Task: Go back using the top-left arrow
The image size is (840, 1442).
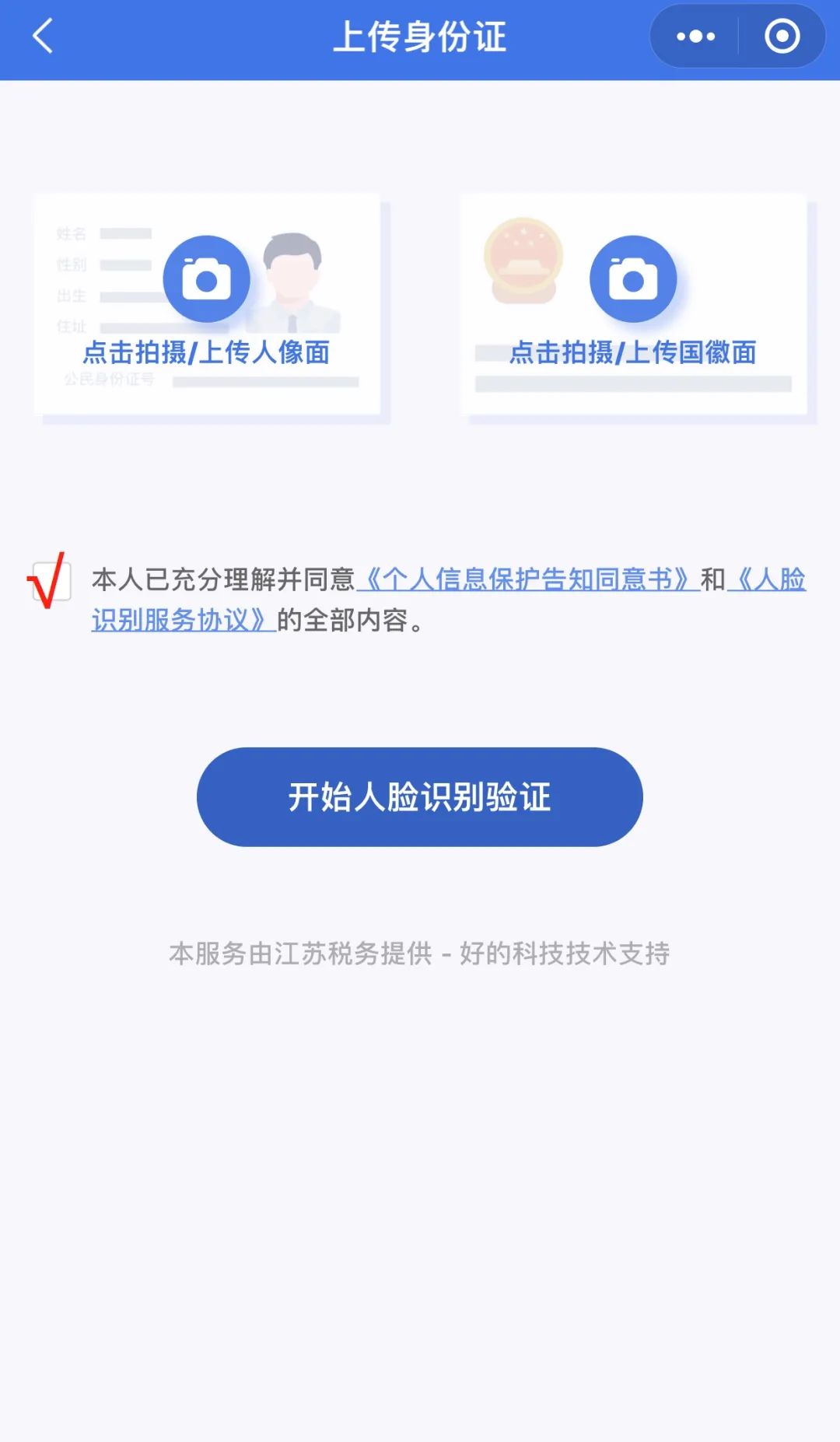Action: tap(44, 37)
